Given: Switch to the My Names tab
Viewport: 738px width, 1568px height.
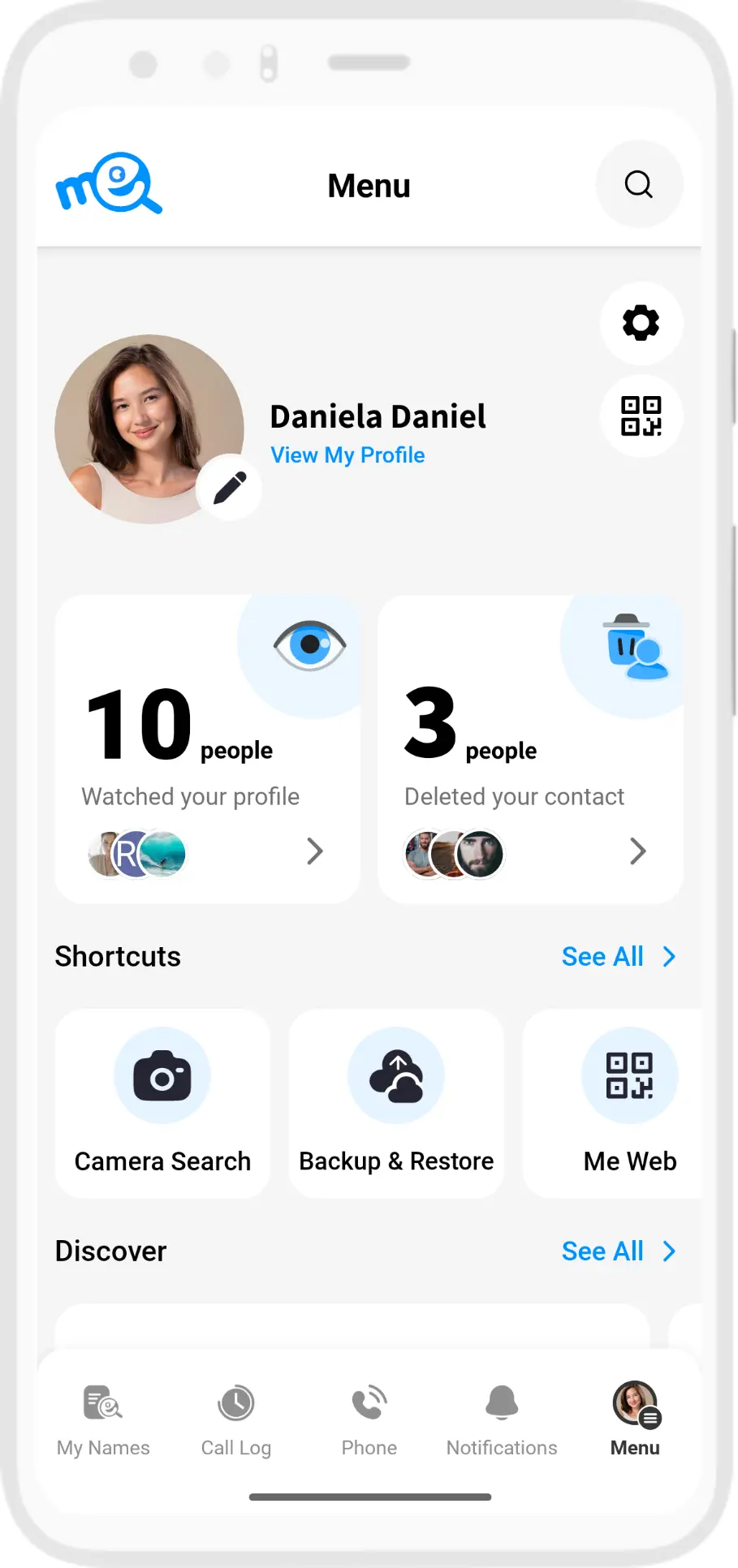Looking at the screenshot, I should tap(103, 1419).
